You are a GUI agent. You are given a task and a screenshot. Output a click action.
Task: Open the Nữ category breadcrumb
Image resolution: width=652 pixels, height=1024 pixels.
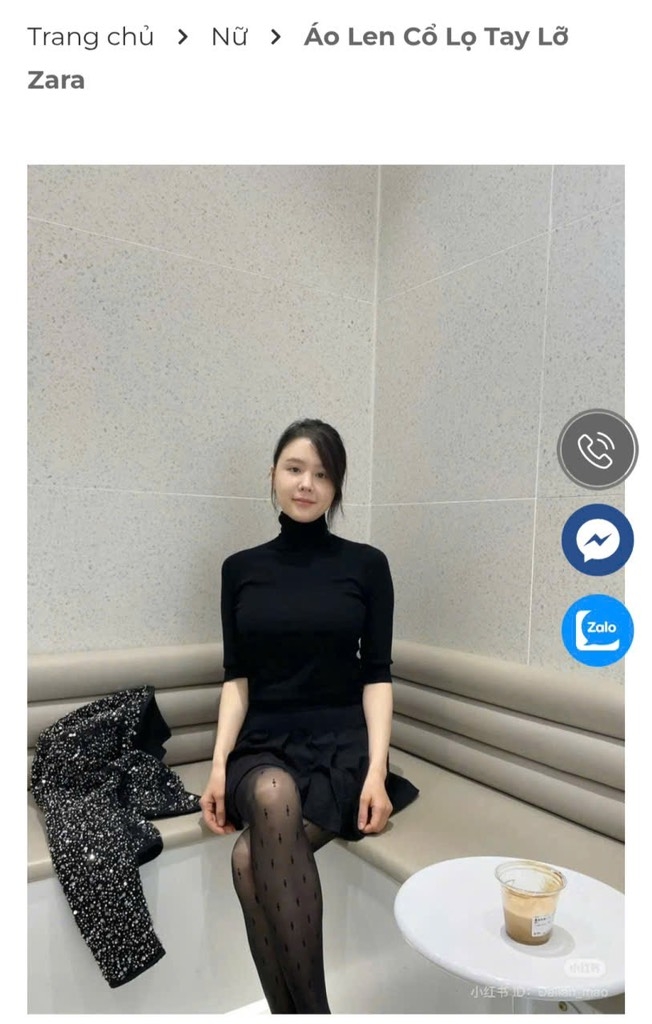pos(229,38)
